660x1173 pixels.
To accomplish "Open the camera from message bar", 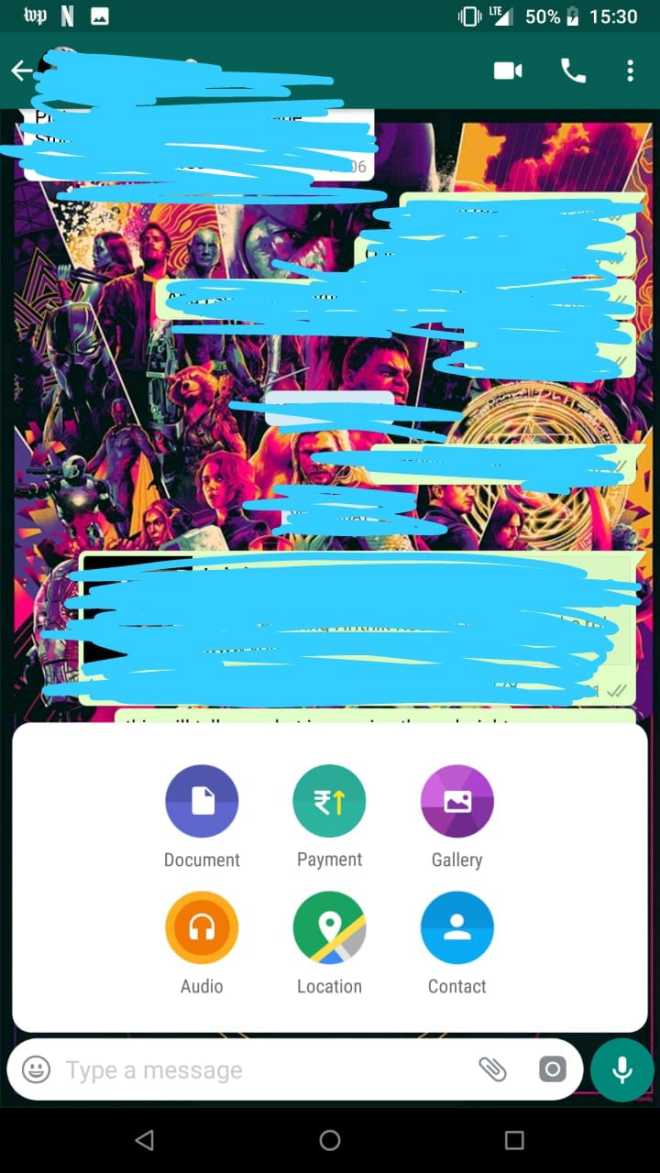I will click(x=552, y=1070).
